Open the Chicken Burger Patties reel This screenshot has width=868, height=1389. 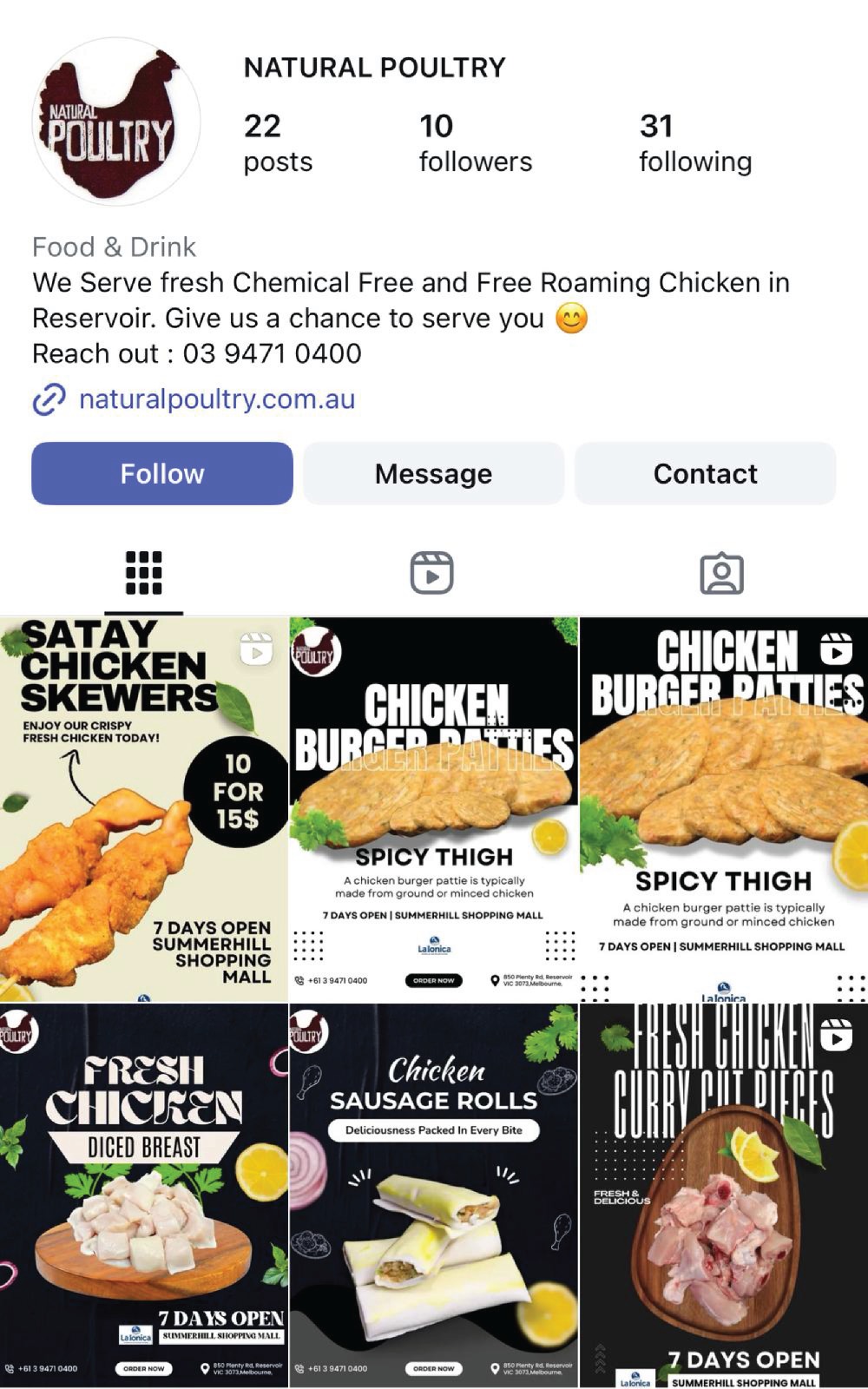pyautogui.click(x=723, y=809)
